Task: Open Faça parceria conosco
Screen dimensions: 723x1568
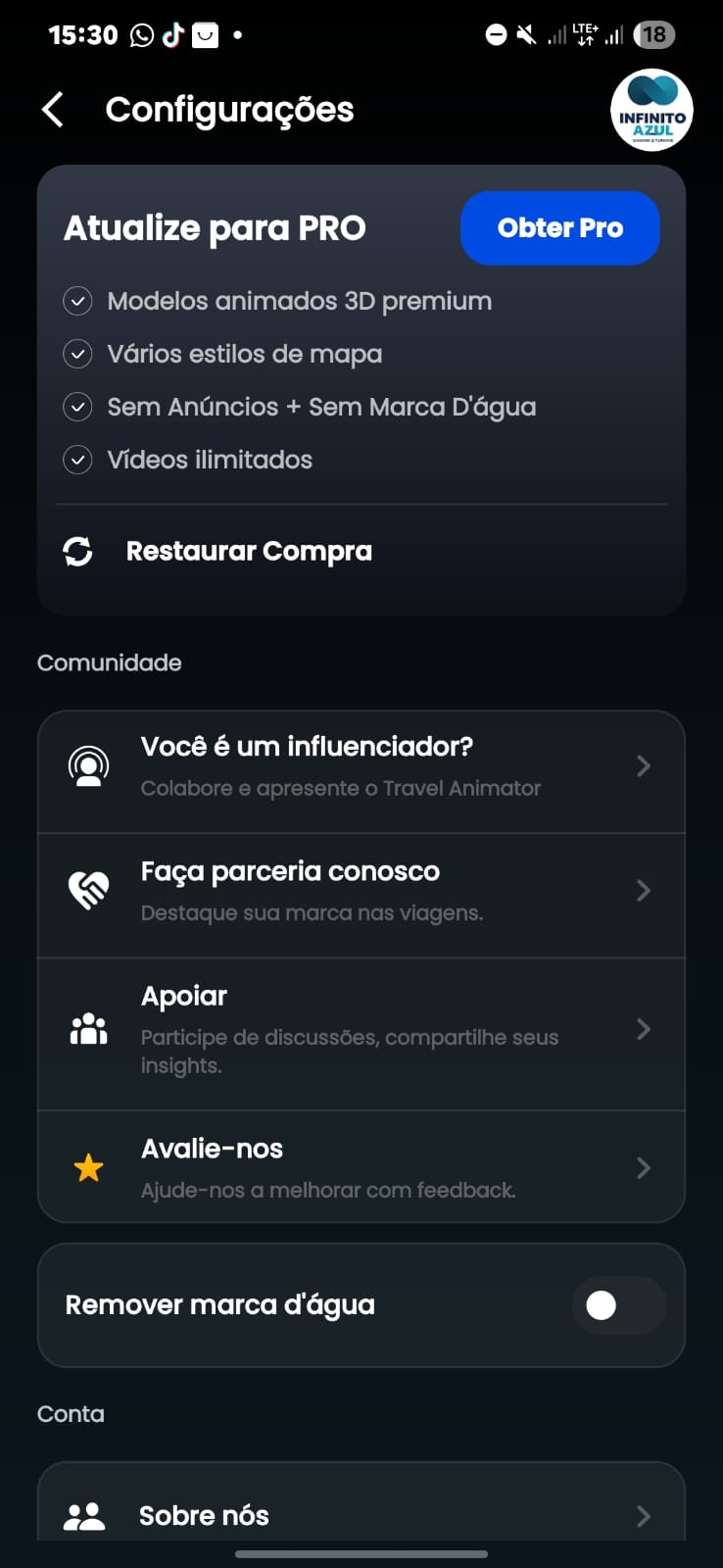Action: pyautogui.click(x=361, y=891)
